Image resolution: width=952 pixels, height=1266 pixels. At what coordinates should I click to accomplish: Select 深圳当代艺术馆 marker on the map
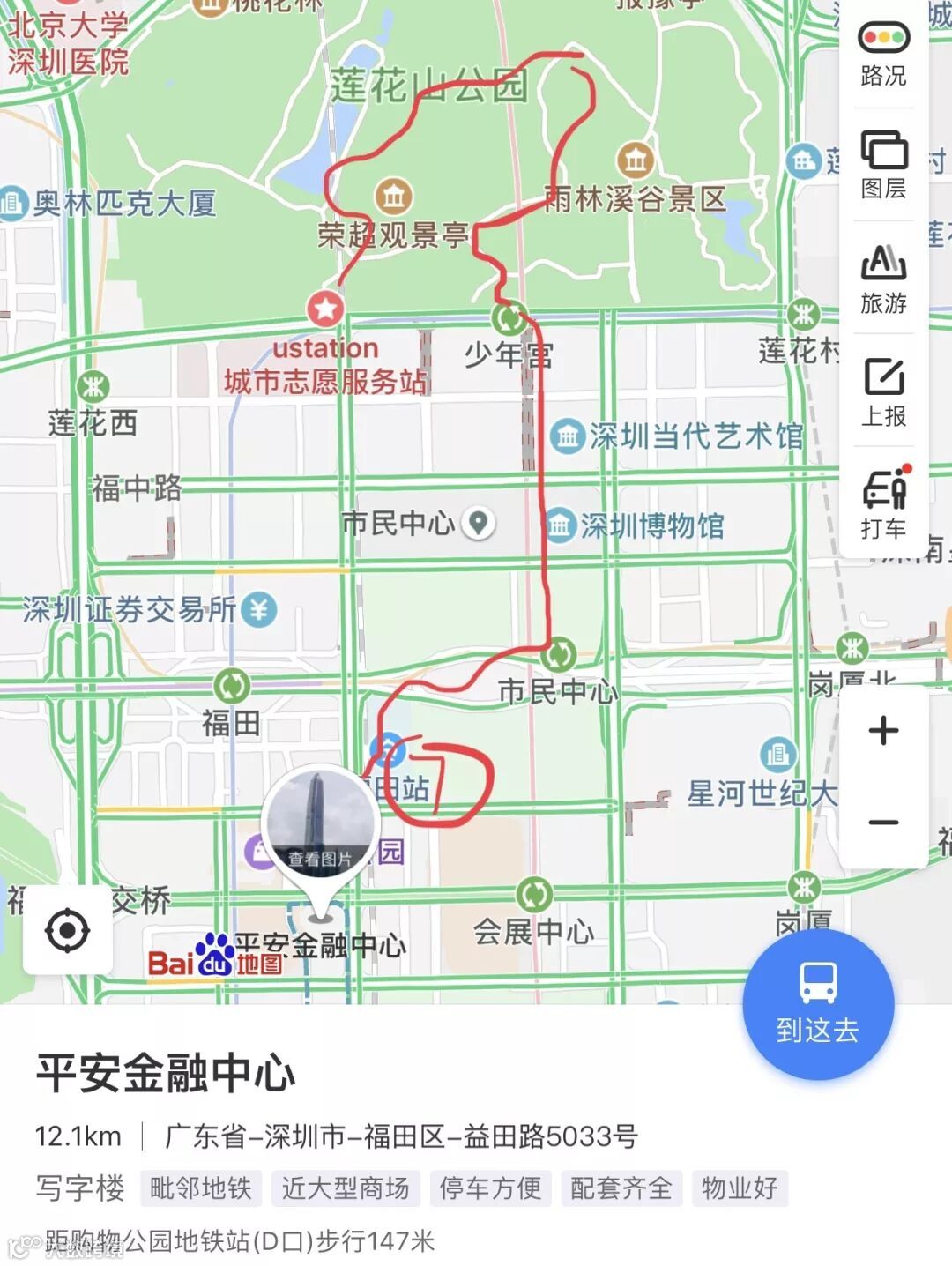point(568,436)
